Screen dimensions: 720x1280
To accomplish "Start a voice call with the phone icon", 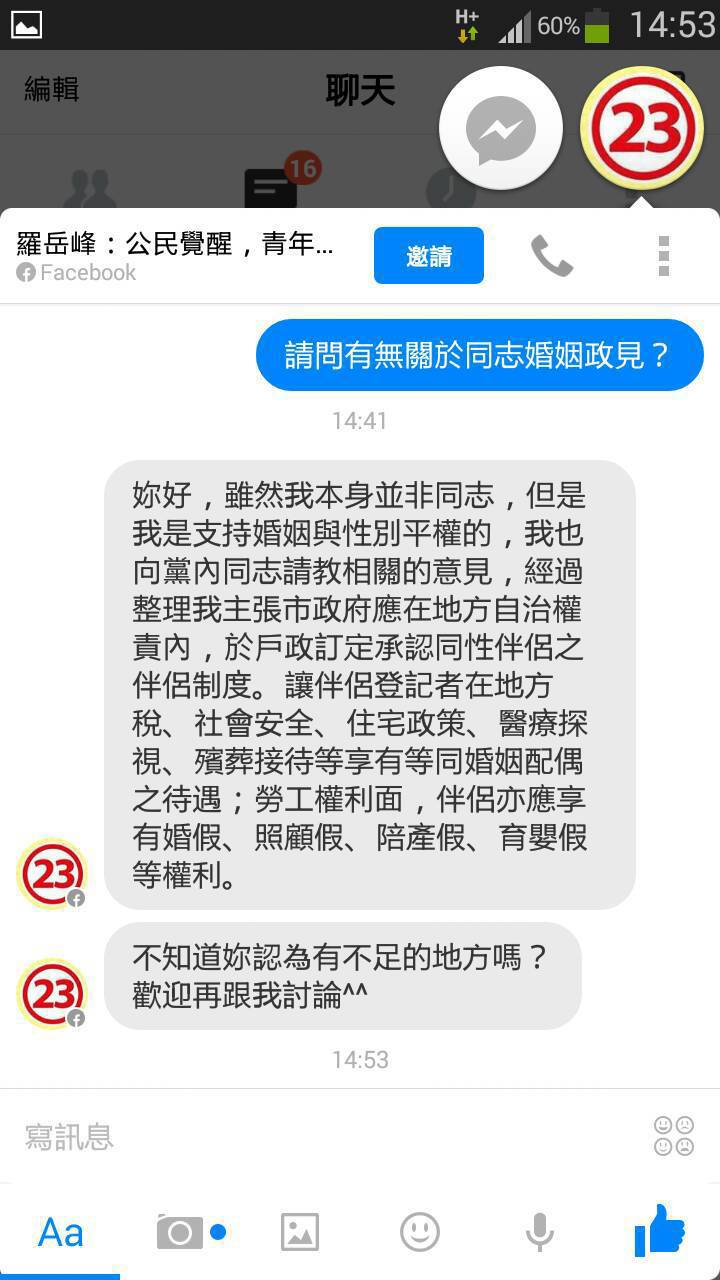I will pyautogui.click(x=551, y=256).
